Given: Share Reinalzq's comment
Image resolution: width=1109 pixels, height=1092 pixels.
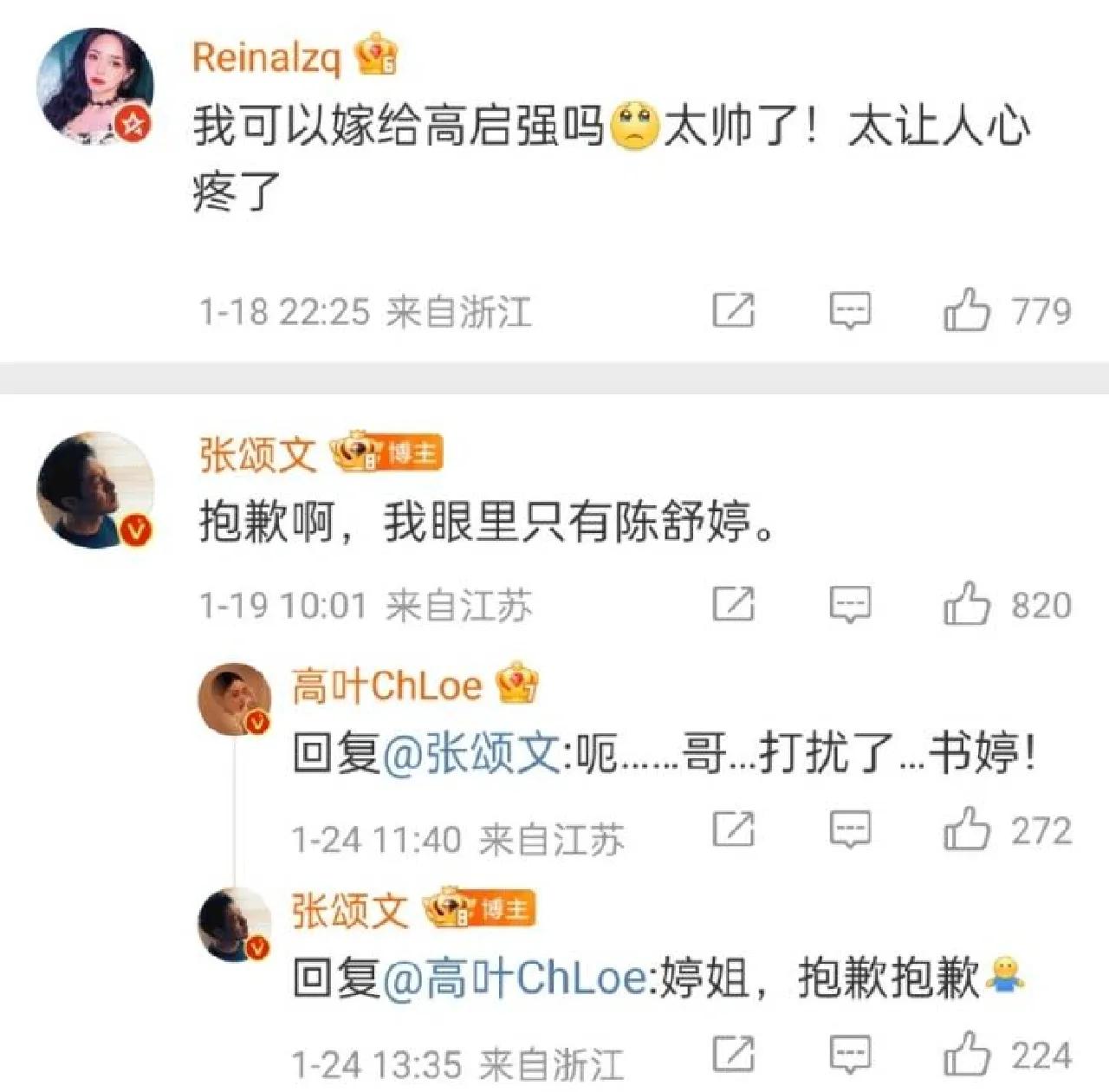Looking at the screenshot, I should [x=733, y=310].
